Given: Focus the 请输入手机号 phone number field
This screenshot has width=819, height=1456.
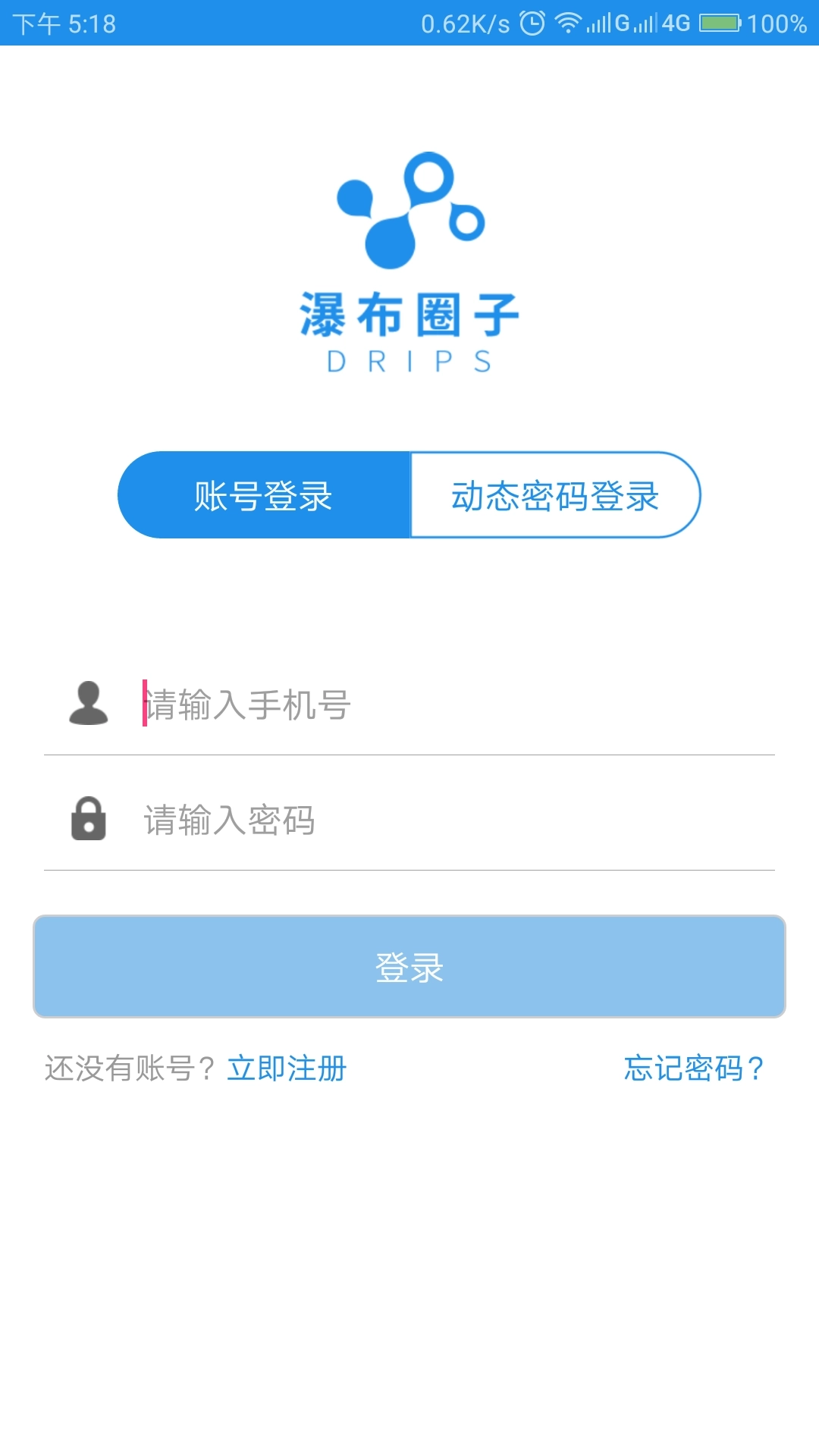Looking at the screenshot, I should coord(303,705).
